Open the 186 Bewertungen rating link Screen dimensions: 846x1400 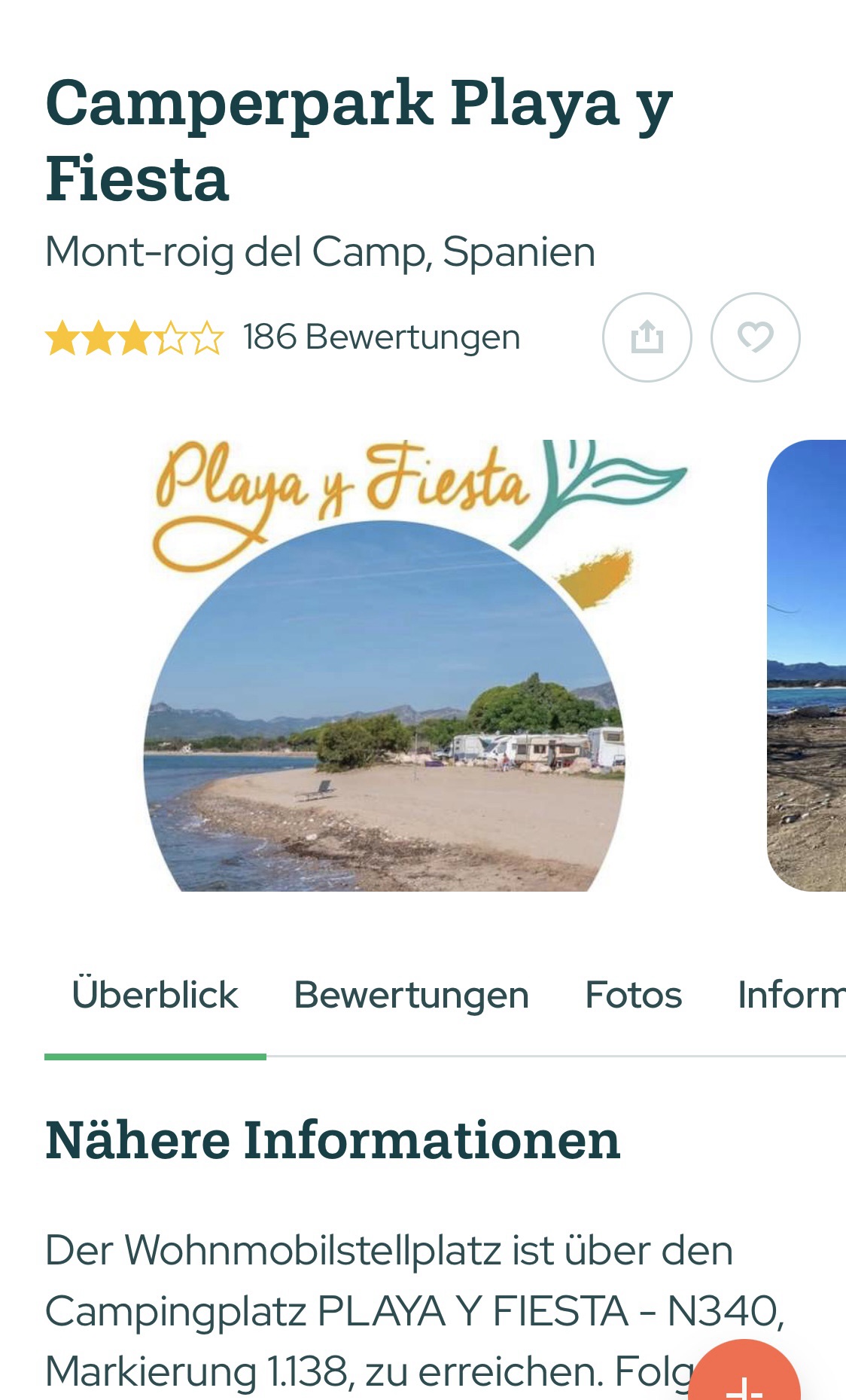(381, 337)
